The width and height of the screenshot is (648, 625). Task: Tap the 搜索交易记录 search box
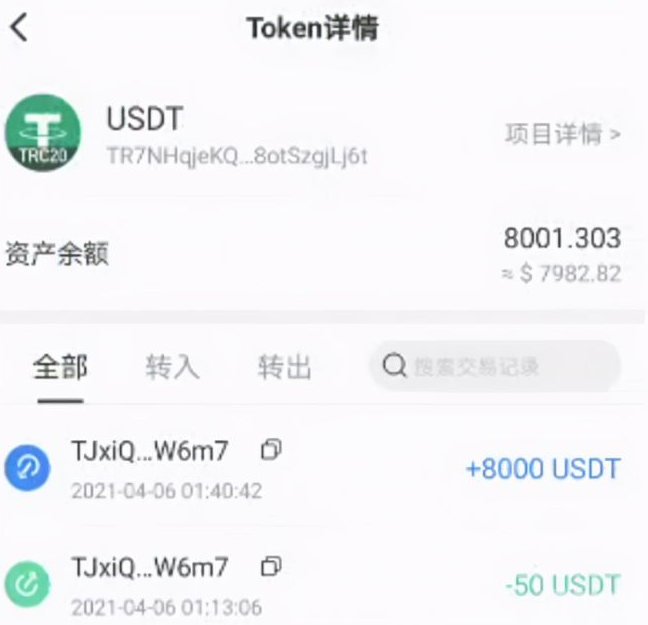[495, 367]
